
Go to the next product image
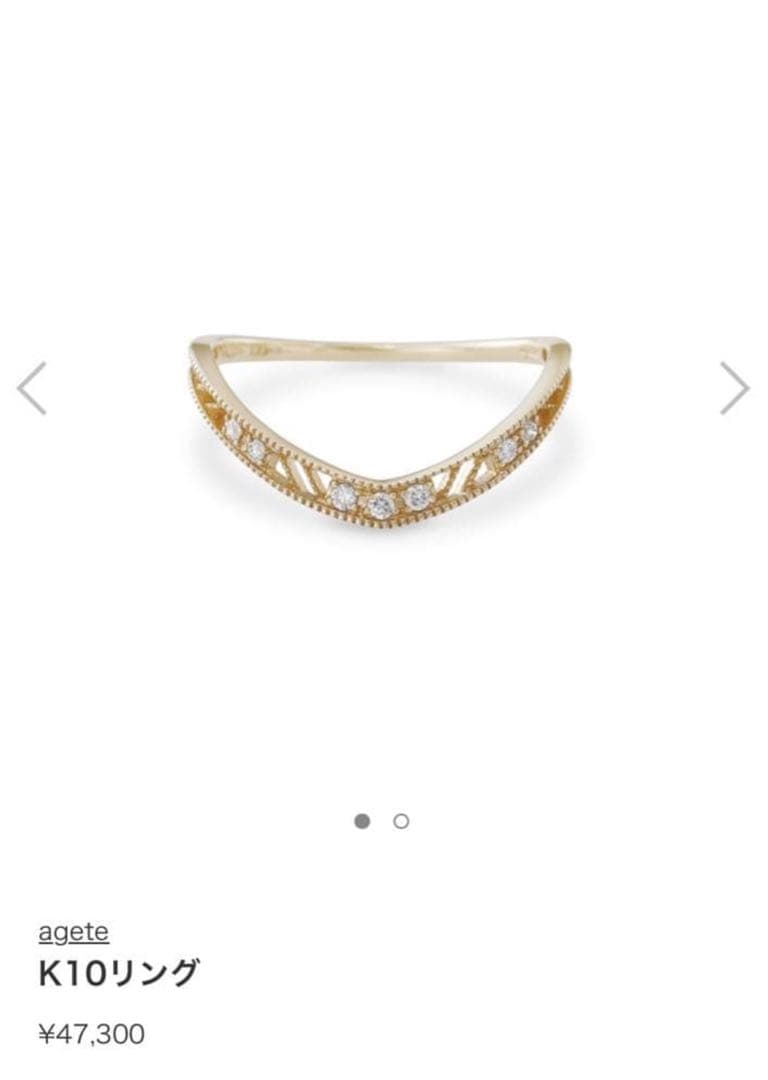pyautogui.click(x=735, y=388)
